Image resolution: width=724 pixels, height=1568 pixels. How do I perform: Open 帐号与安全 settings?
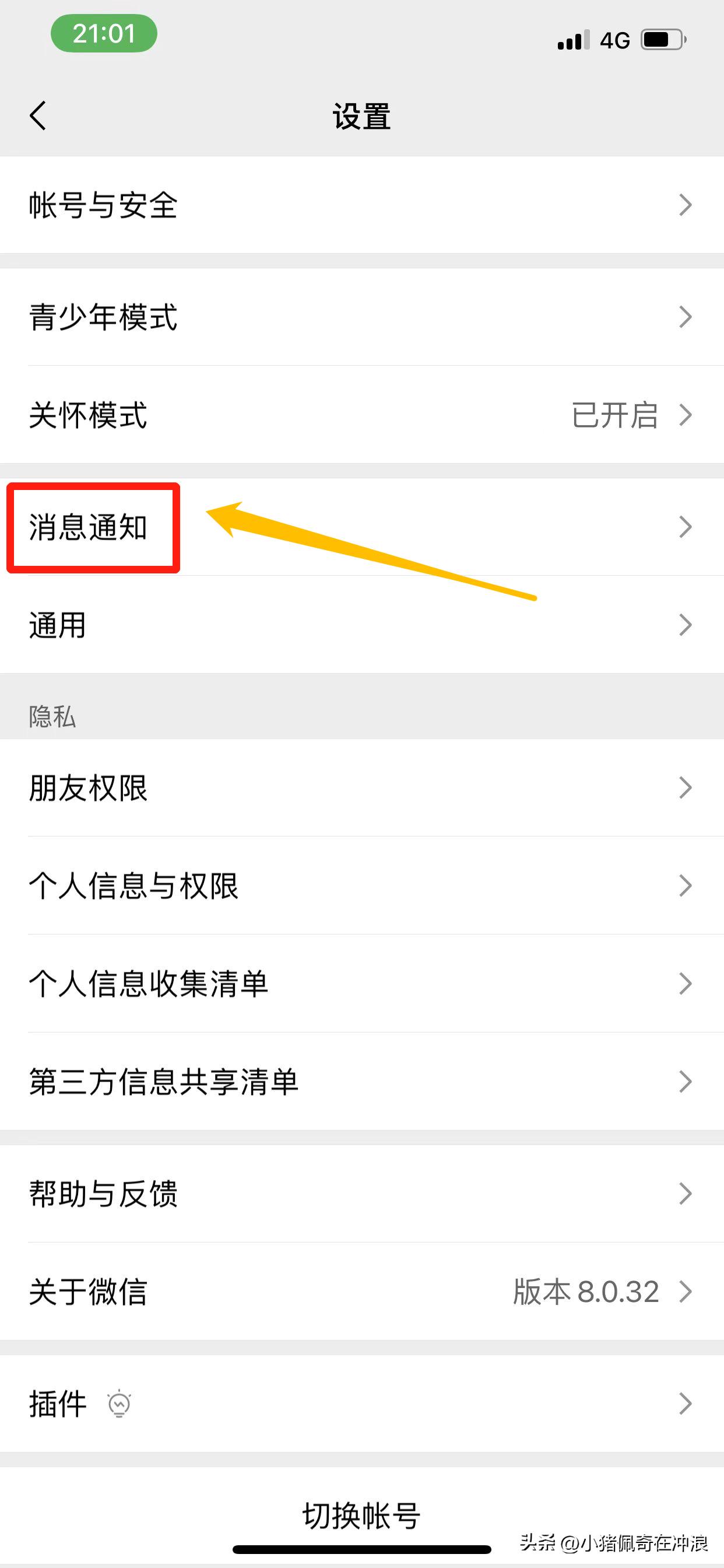coord(362,205)
